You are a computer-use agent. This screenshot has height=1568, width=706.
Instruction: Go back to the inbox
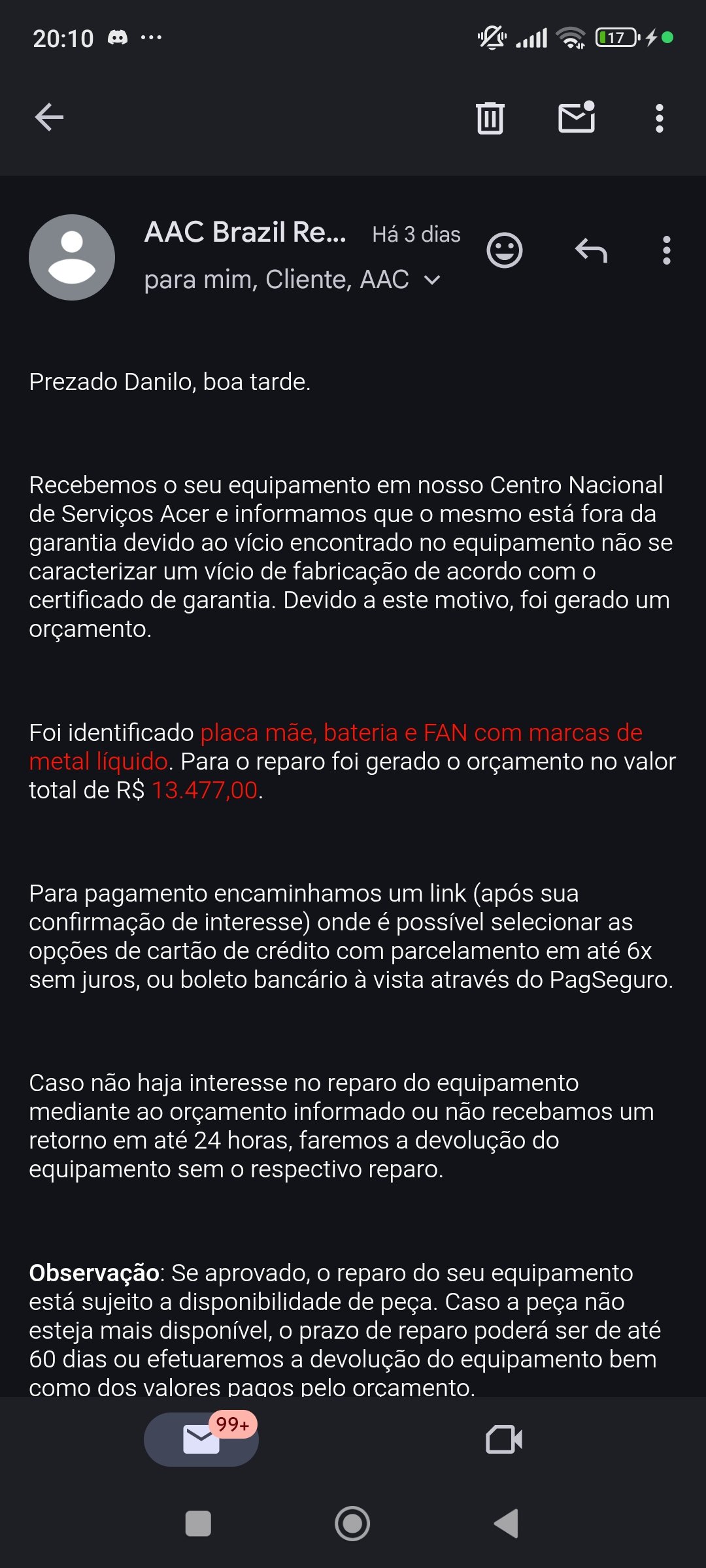pos(49,118)
